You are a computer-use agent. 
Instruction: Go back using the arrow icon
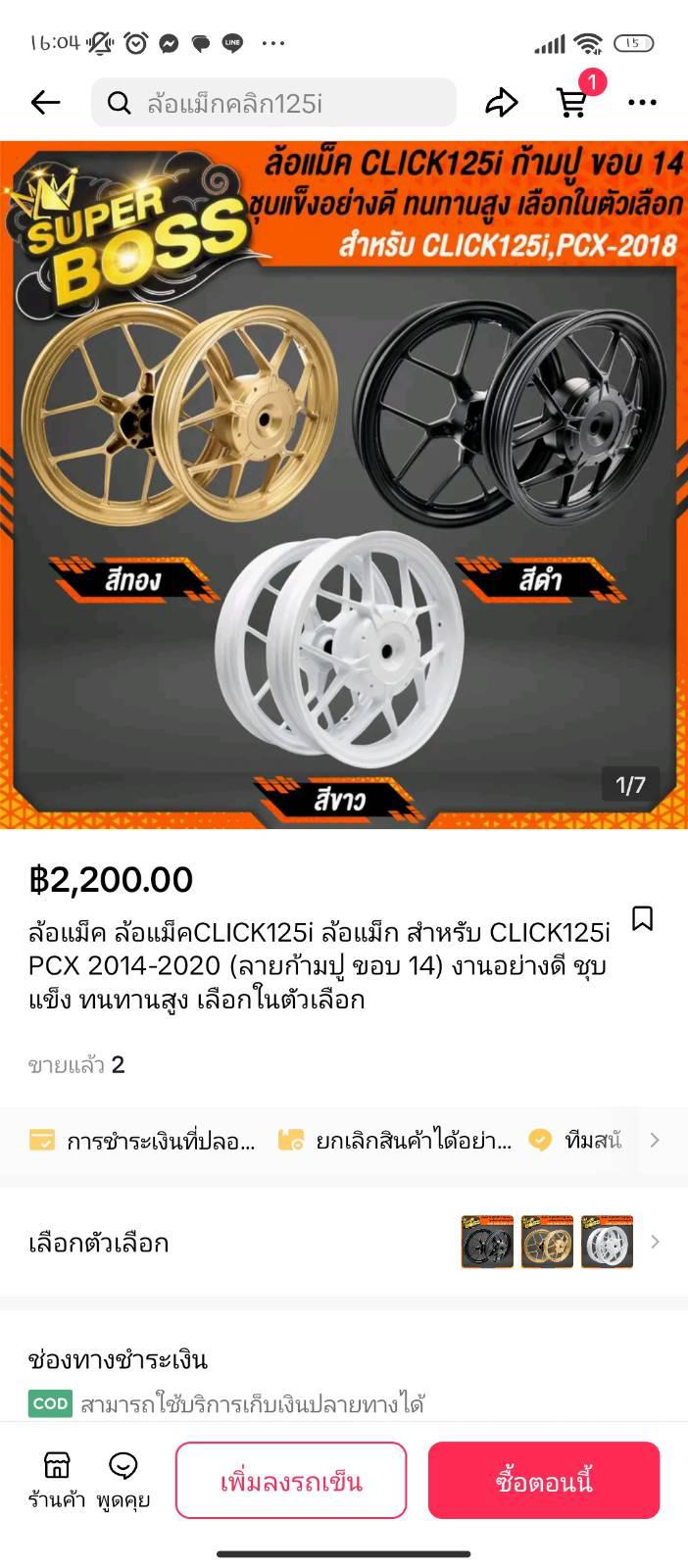coord(45,102)
